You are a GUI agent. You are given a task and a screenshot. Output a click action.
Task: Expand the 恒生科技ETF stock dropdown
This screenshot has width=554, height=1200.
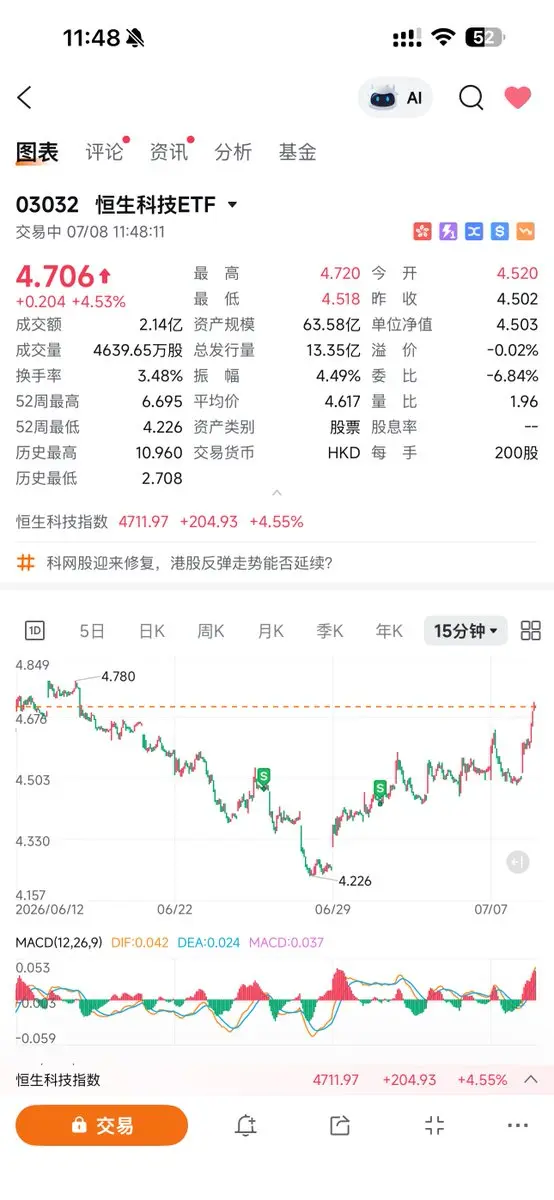click(233, 205)
